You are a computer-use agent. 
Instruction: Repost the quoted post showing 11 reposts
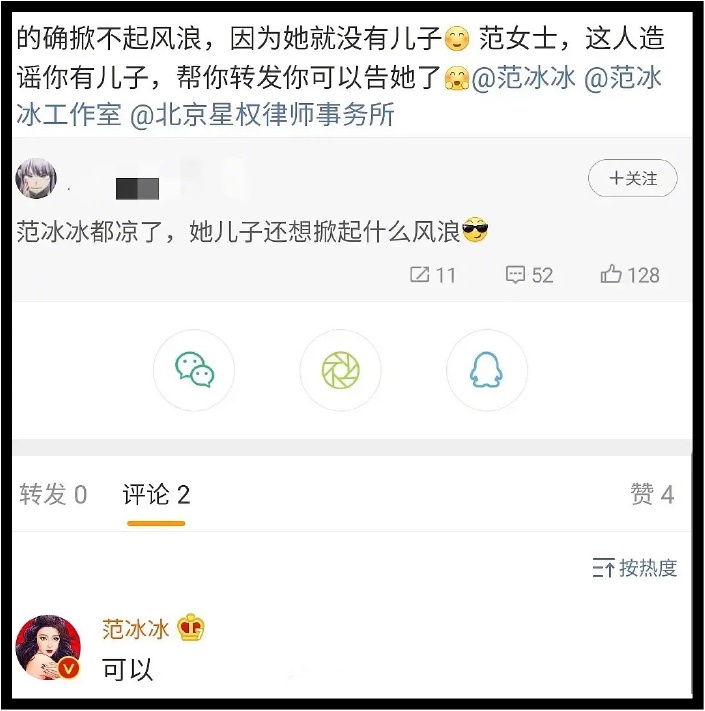(433, 275)
